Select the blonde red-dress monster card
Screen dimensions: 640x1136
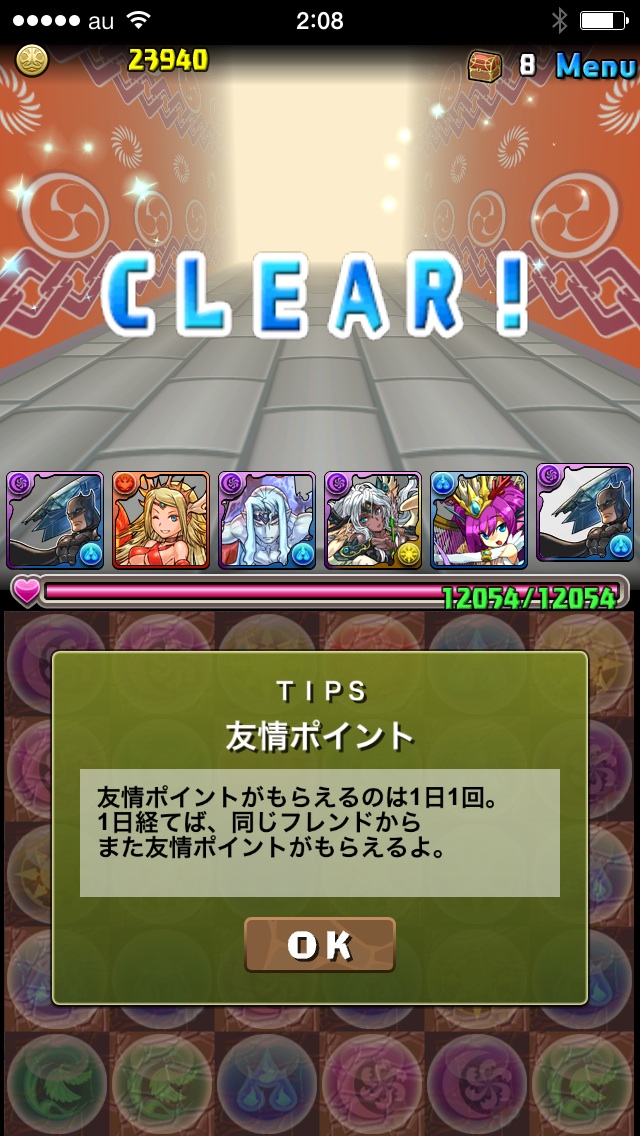pos(161,521)
